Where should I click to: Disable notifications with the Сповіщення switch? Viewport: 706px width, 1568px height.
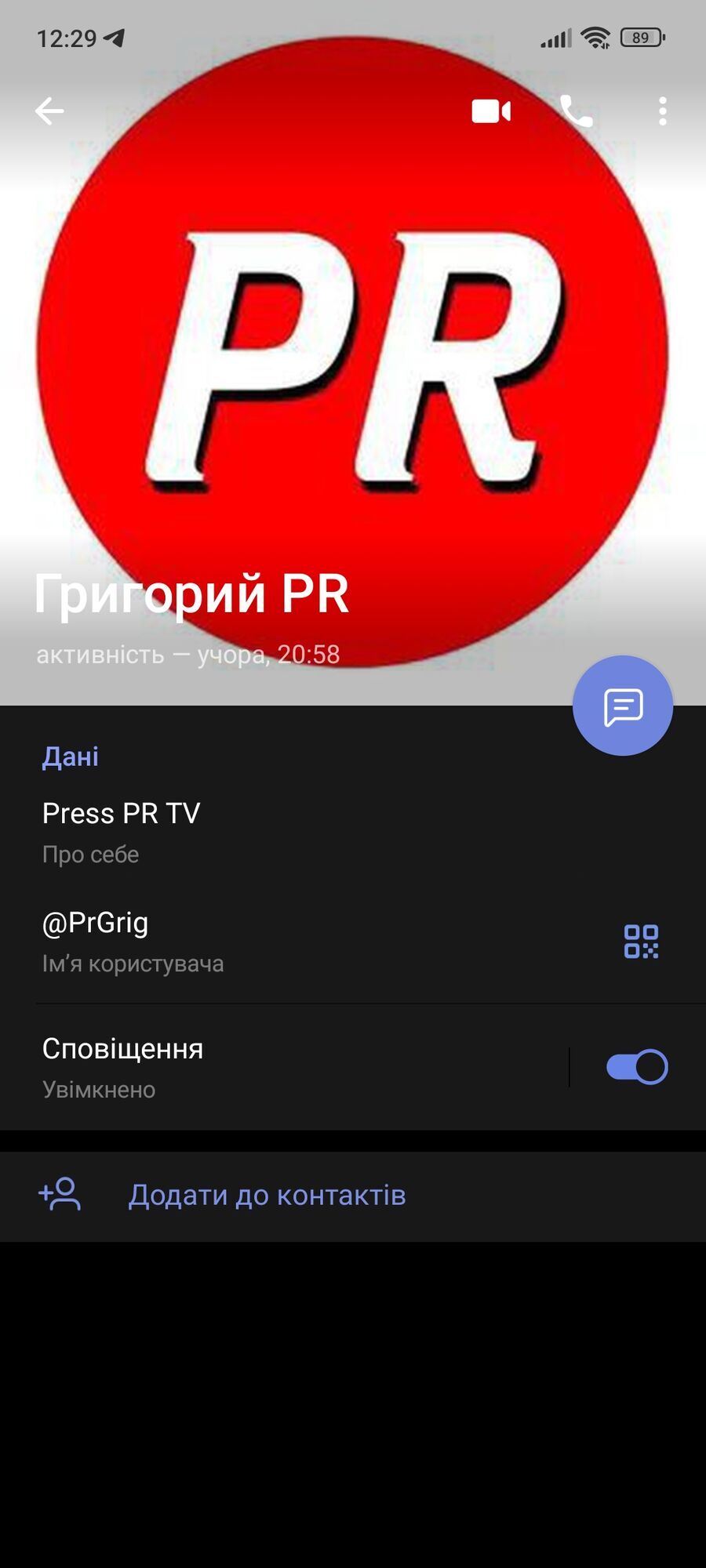(x=635, y=1066)
